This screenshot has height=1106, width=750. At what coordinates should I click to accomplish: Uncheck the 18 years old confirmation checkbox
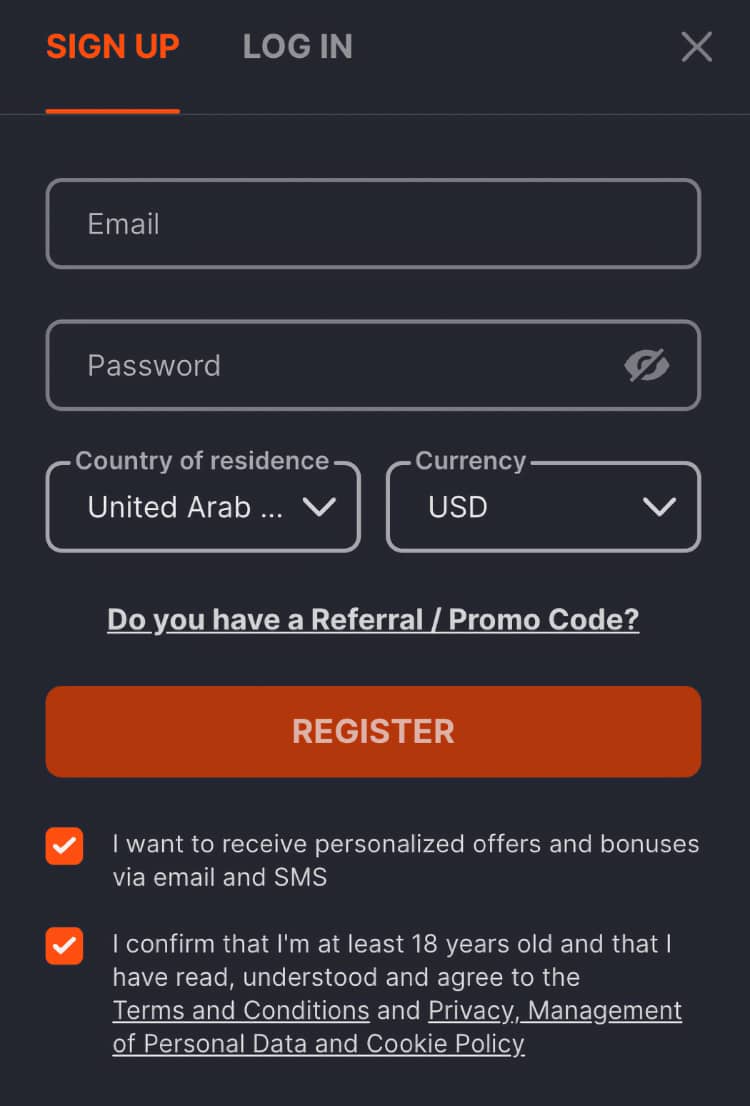[x=64, y=946]
